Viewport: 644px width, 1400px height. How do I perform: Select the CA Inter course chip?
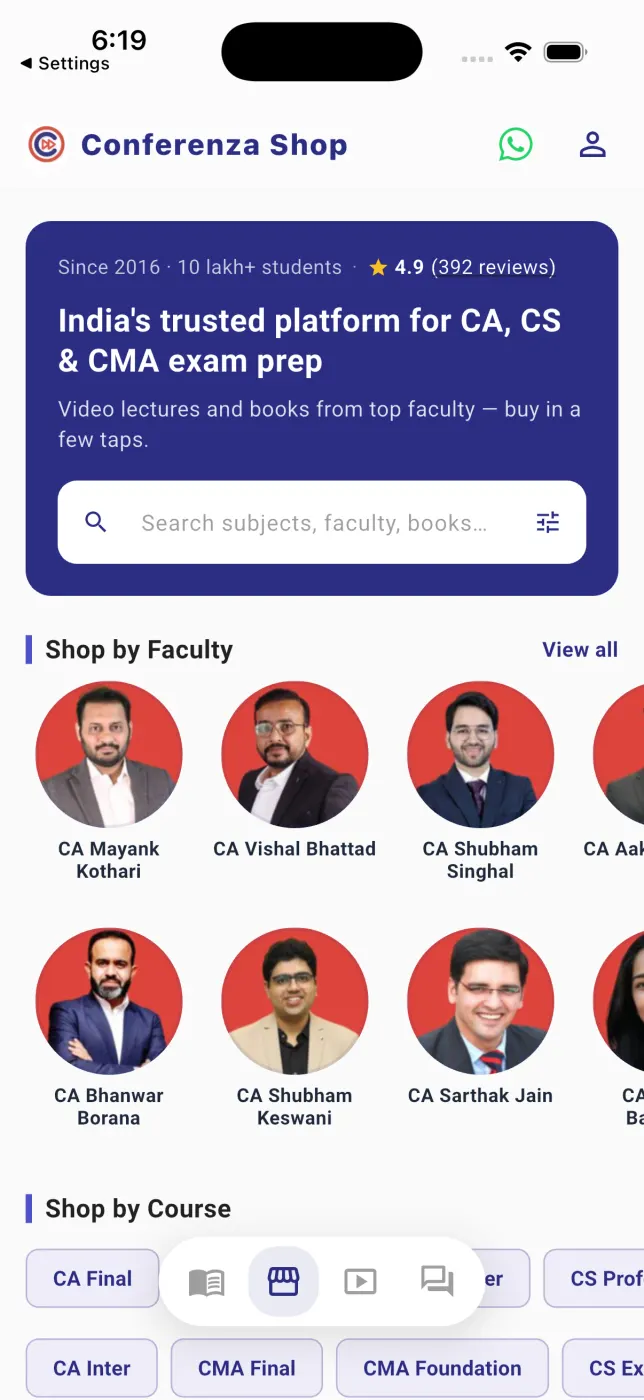point(92,1368)
